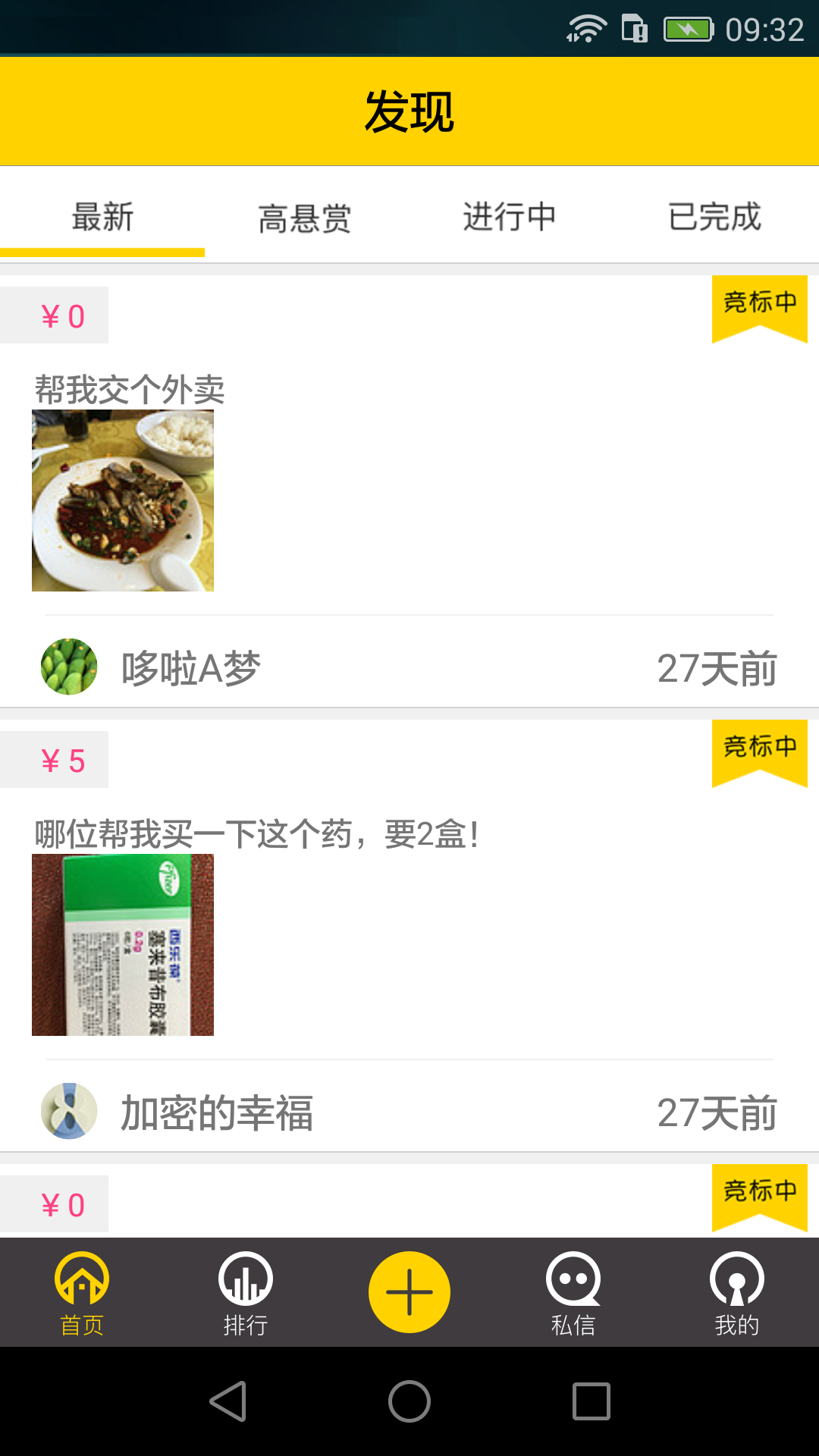Tap the system home button
This screenshot has width=819, height=1456.
[x=409, y=1401]
